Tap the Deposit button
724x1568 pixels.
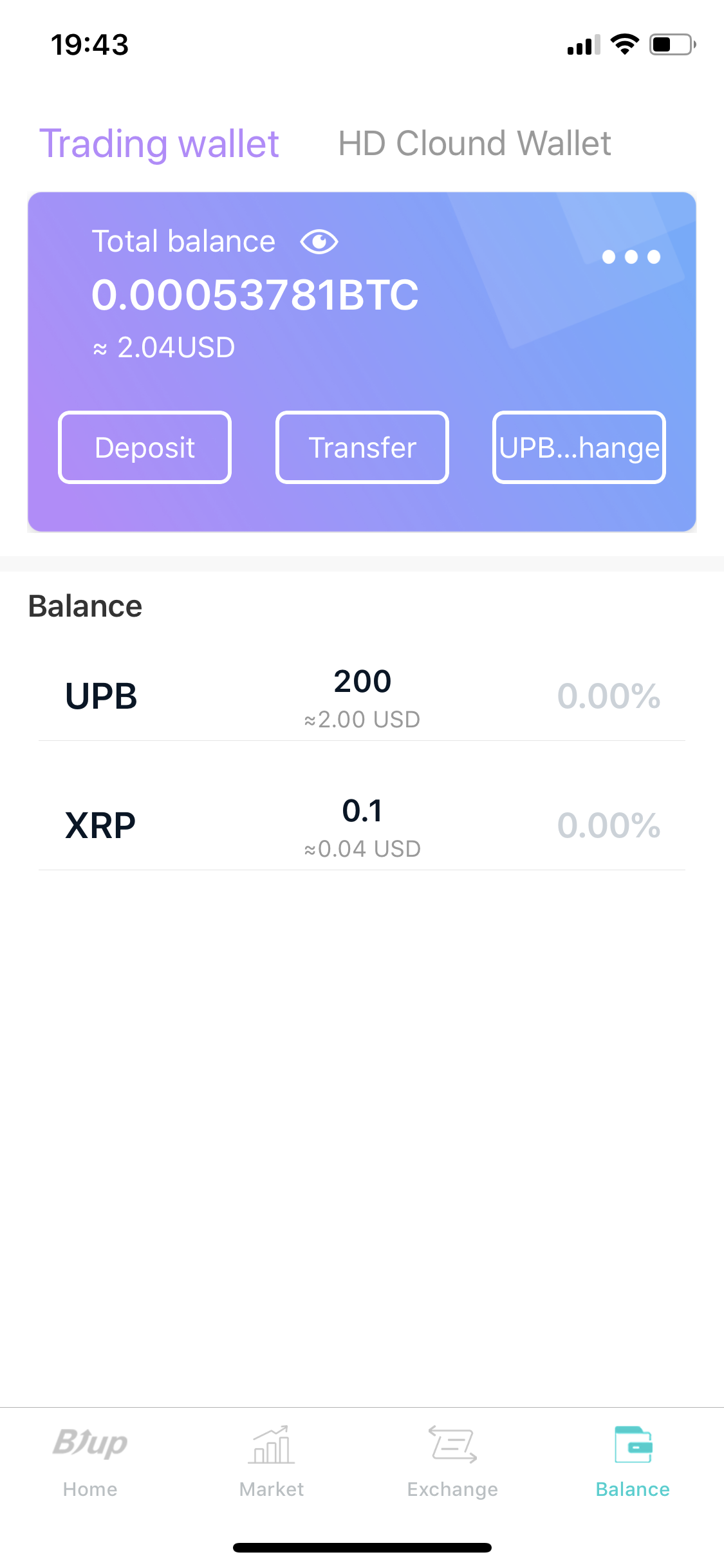tap(145, 447)
